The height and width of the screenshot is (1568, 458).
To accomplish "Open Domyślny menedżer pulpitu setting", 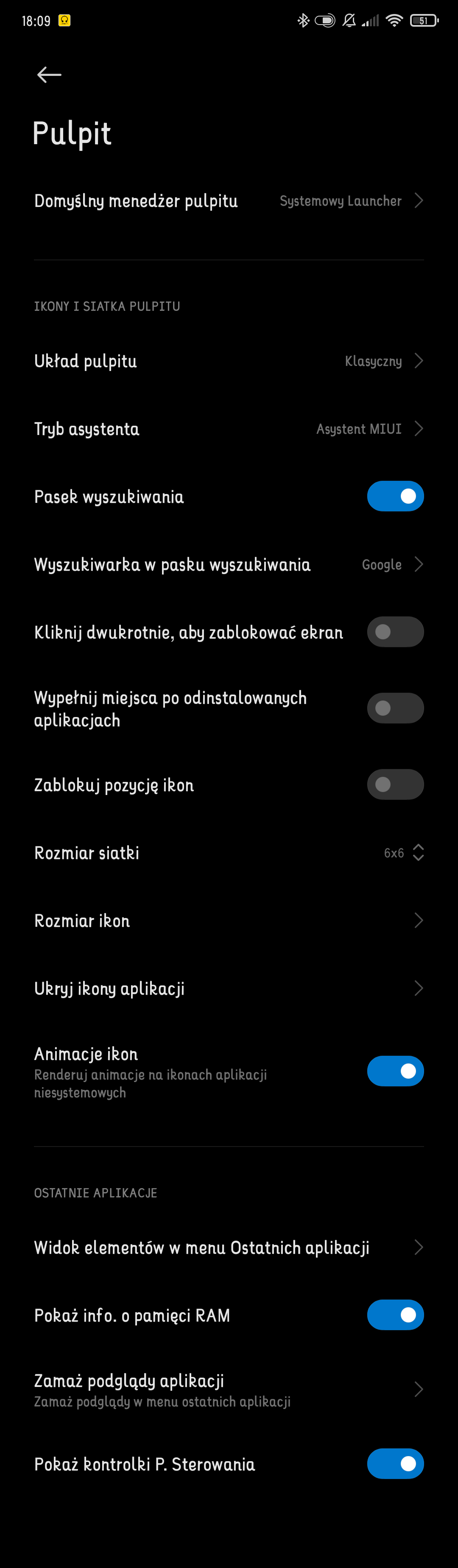I will 229,201.
